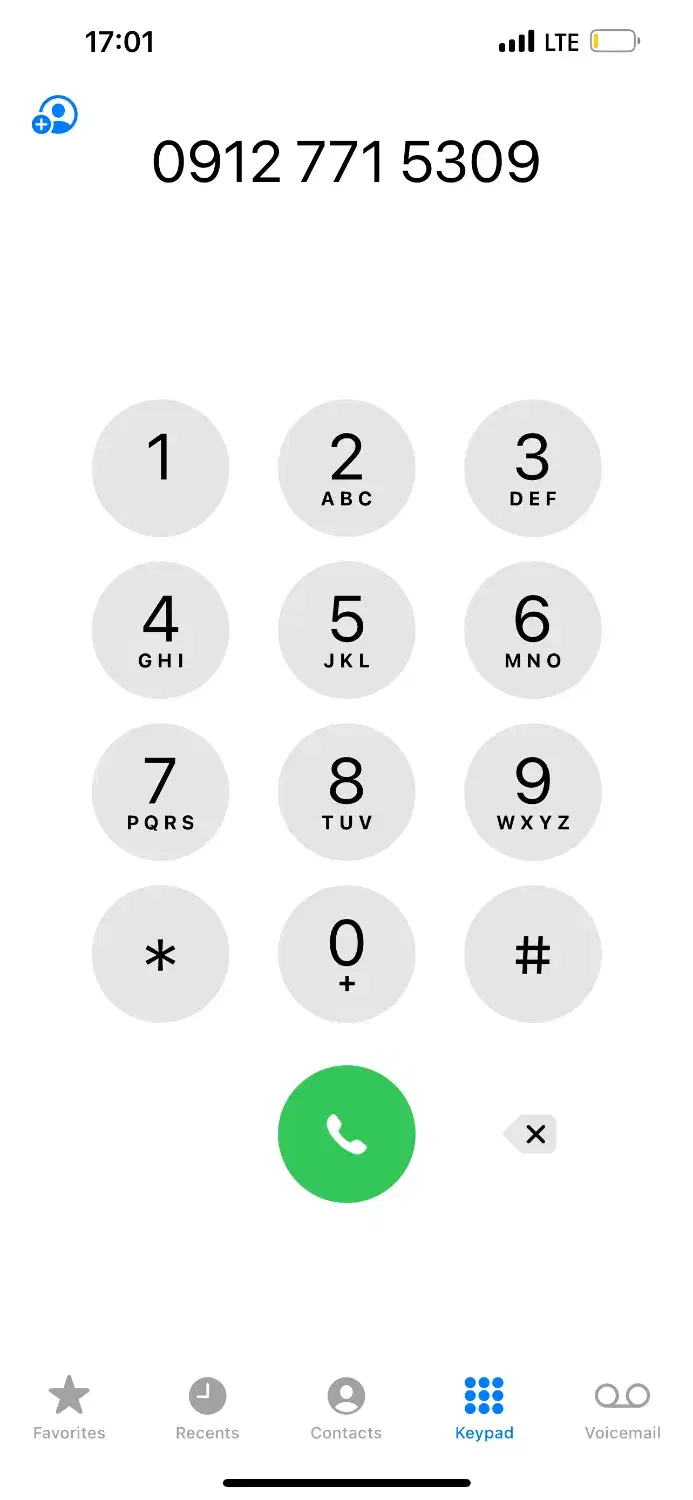Enter digit 9 WXYZ

coord(532,792)
